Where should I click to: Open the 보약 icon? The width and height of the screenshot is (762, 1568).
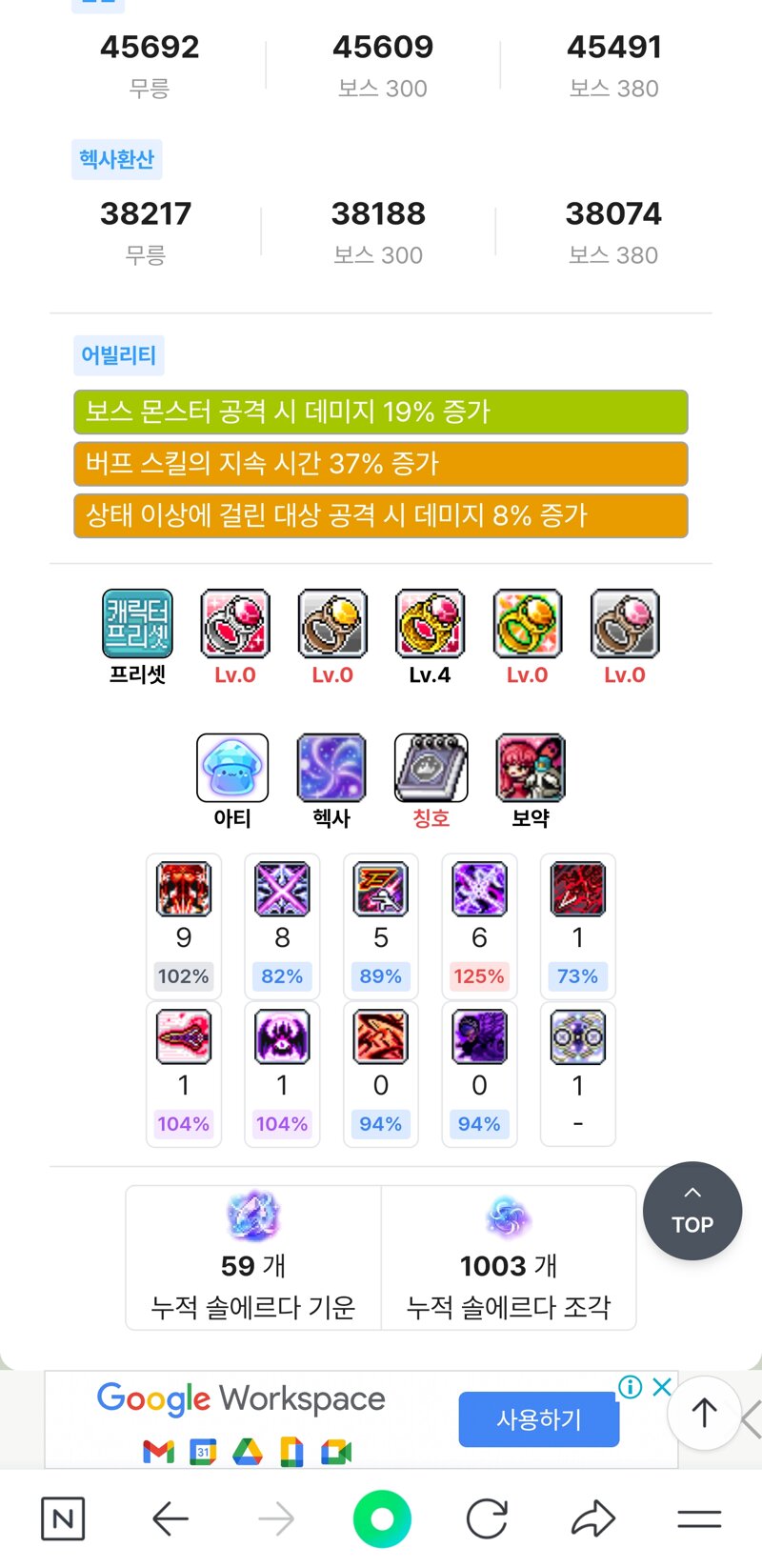[531, 768]
